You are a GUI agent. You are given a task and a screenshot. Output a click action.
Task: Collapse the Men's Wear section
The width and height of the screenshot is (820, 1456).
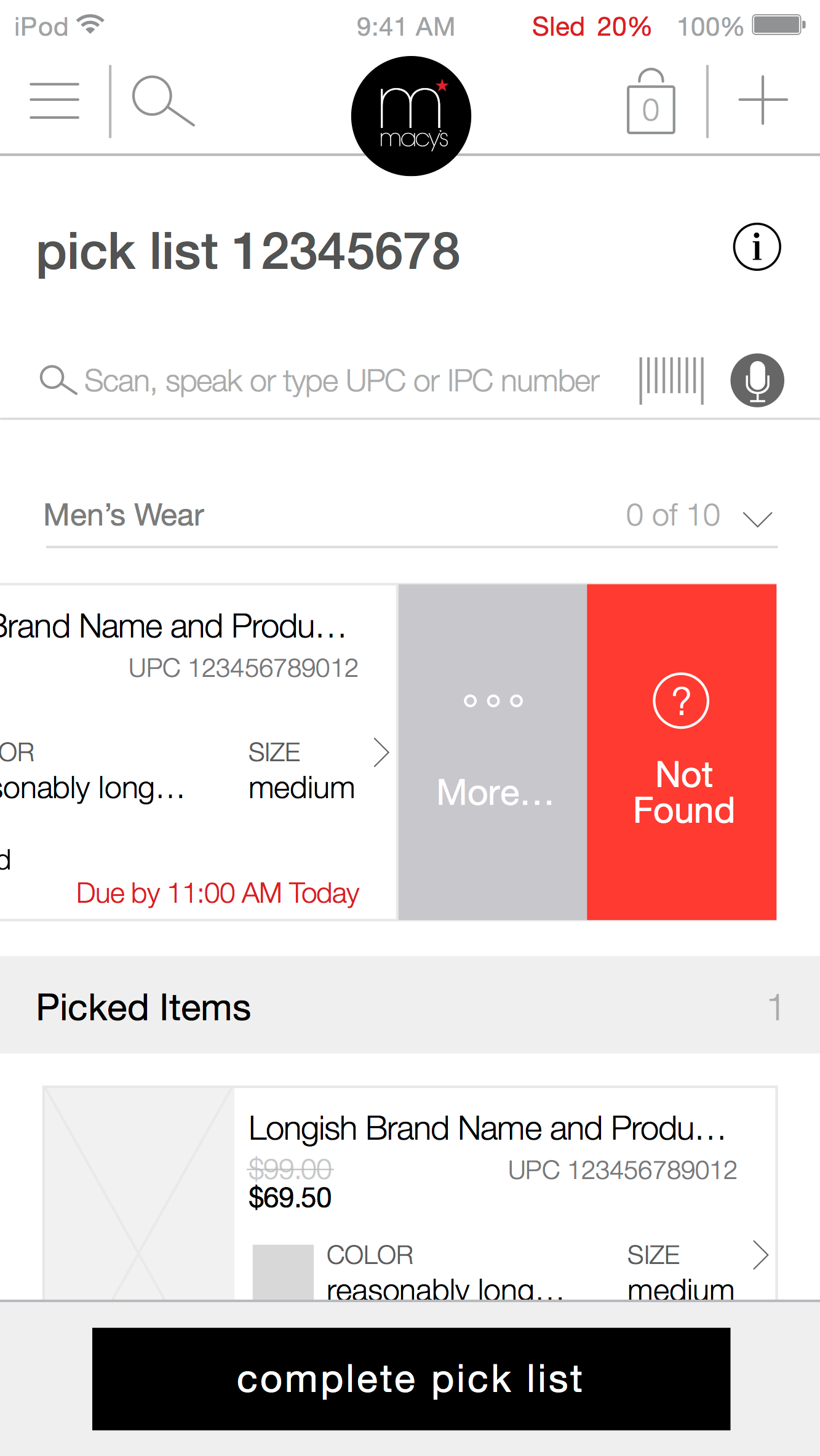tap(757, 518)
